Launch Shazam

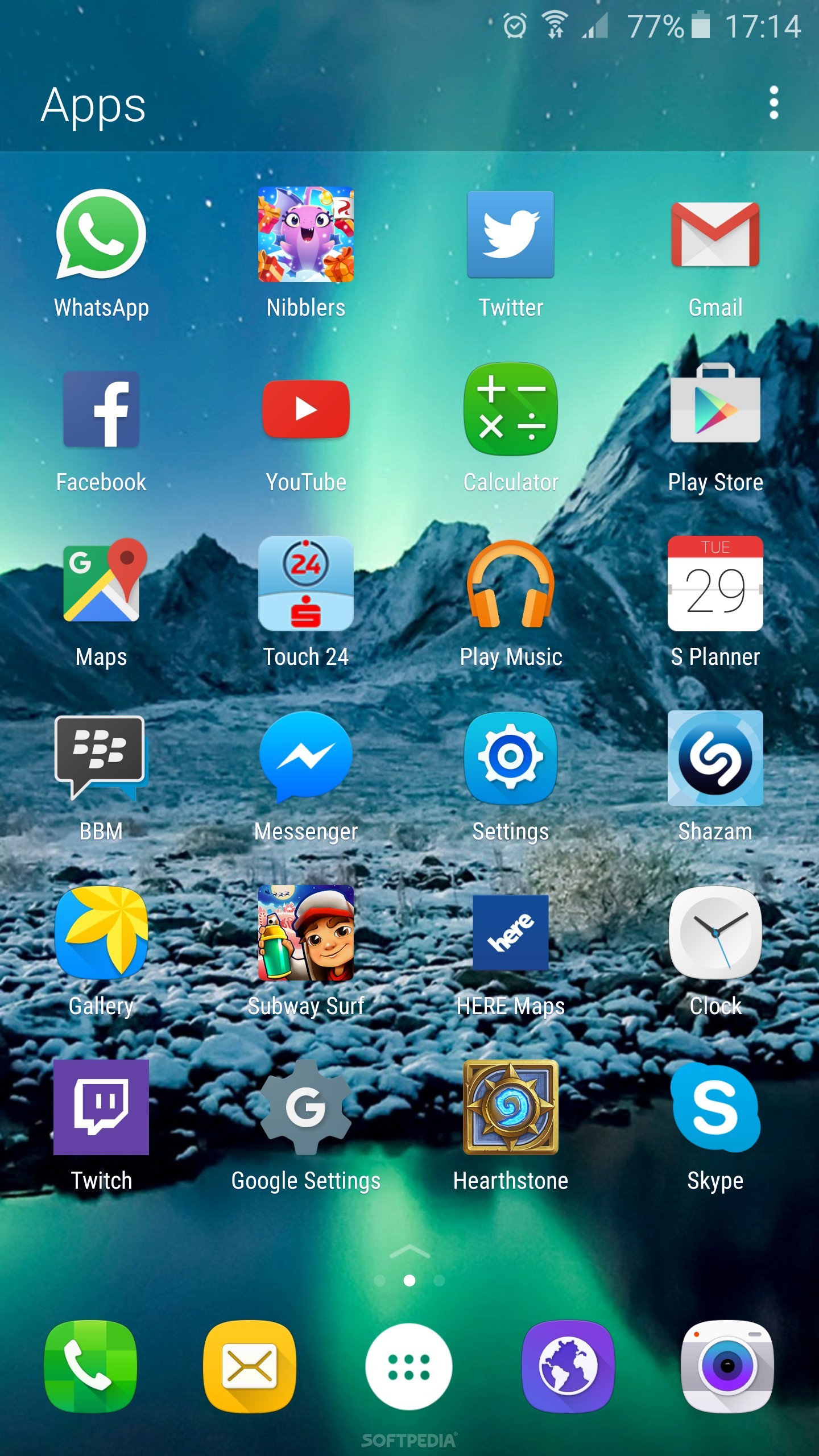click(715, 758)
